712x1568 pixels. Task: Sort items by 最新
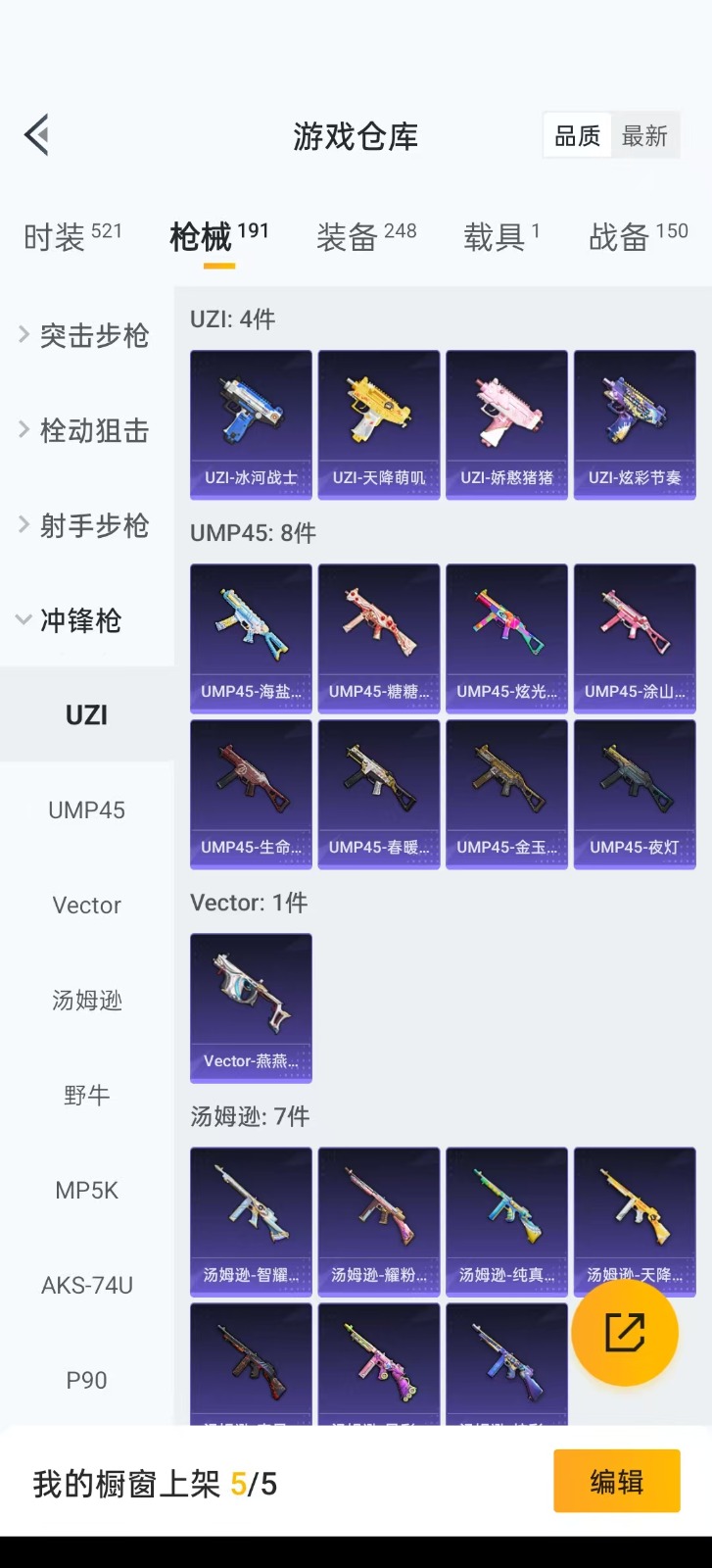coord(644,136)
